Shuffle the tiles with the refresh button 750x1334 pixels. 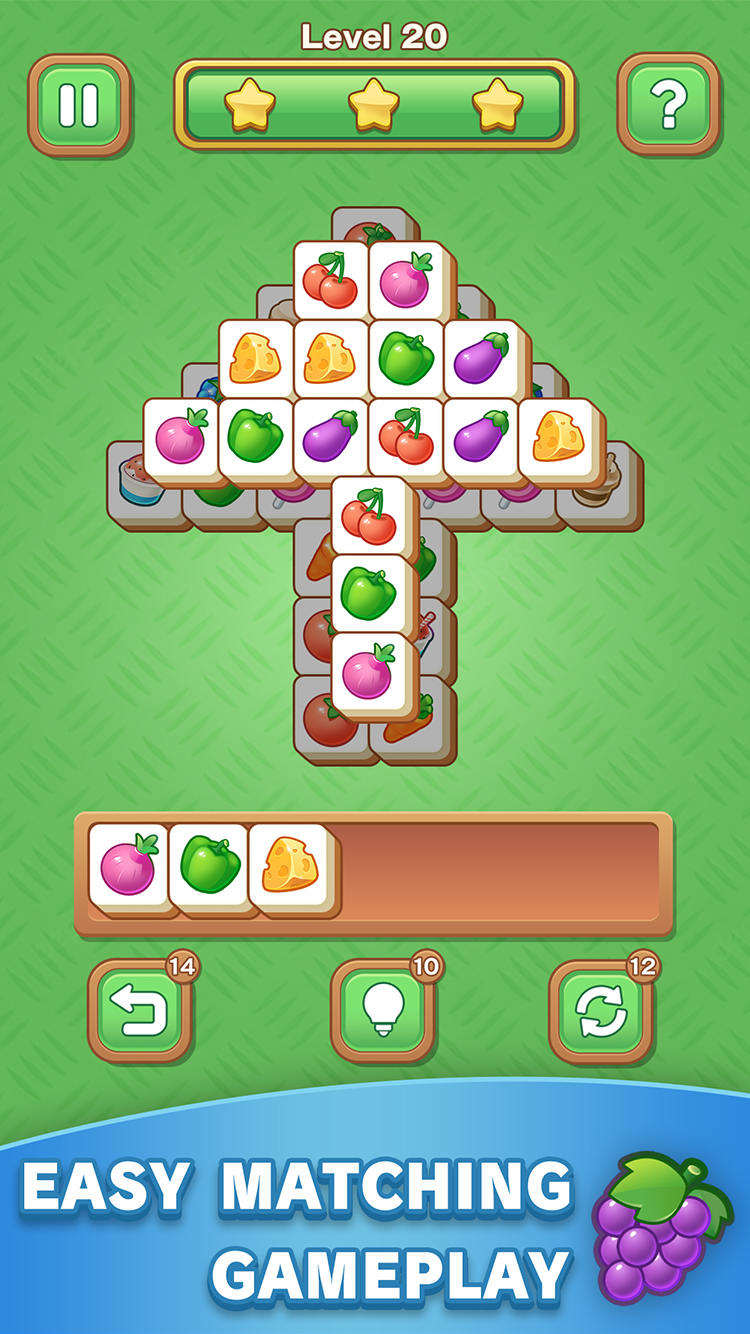(x=601, y=1010)
